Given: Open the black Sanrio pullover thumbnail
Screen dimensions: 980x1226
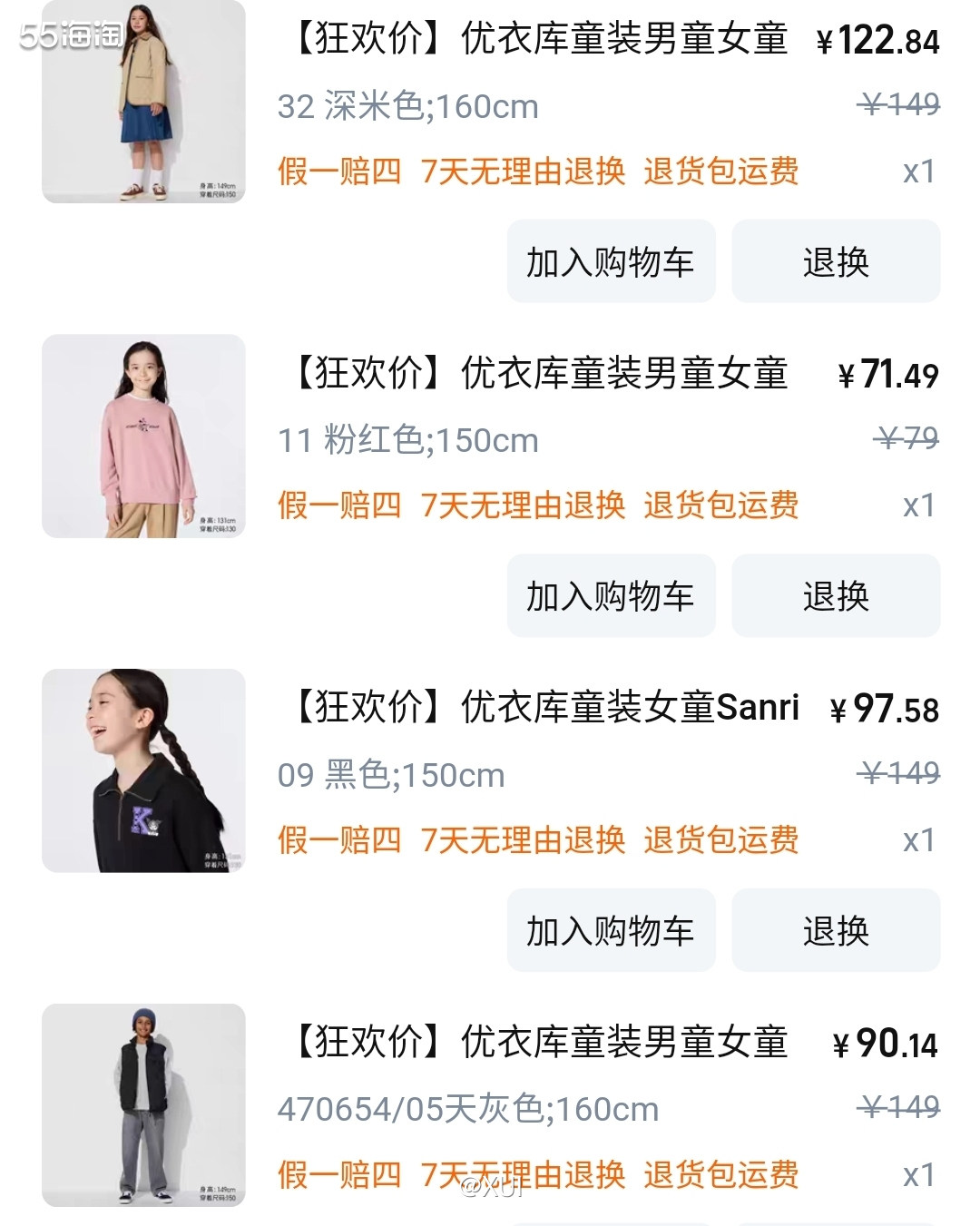Looking at the screenshot, I should (143, 770).
